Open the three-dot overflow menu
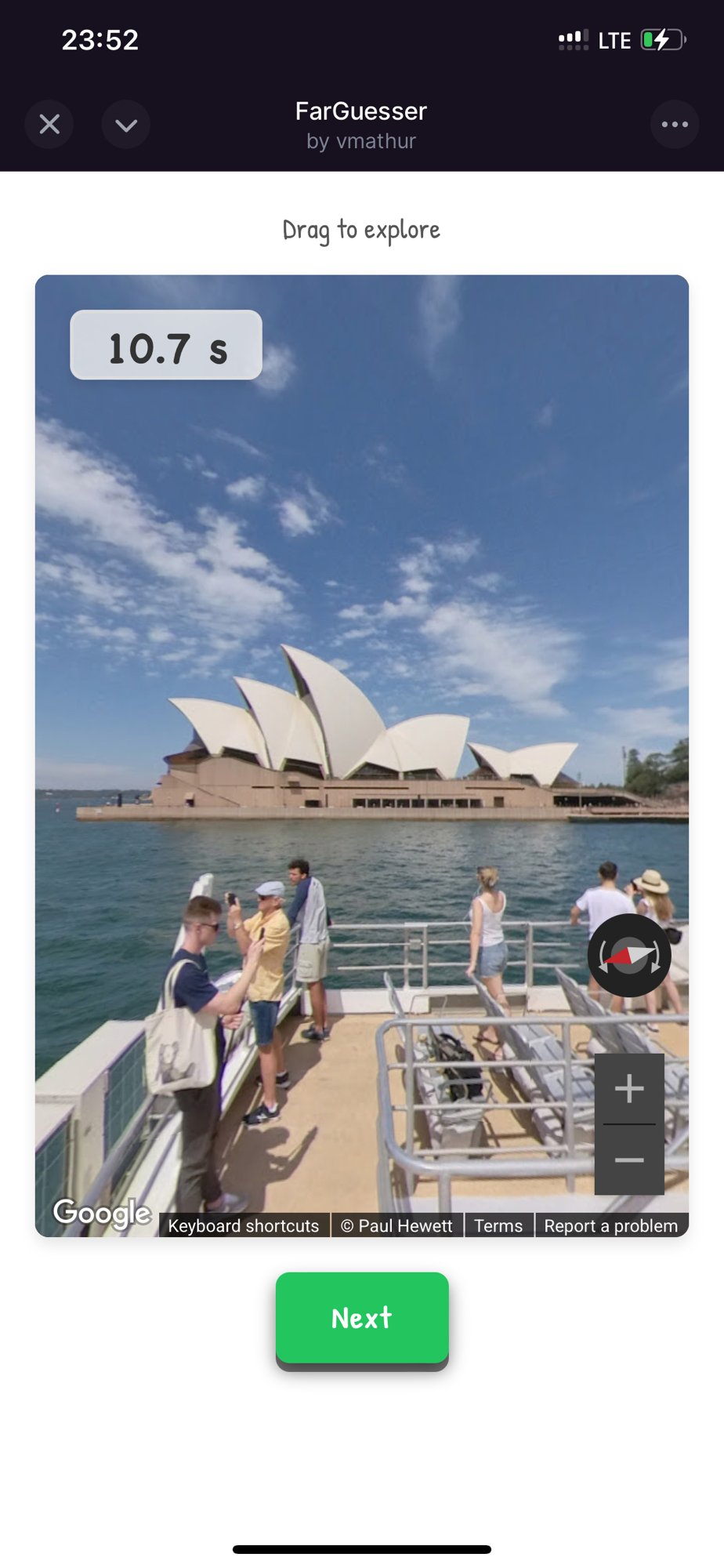Viewport: 724px width, 1568px height. pyautogui.click(x=675, y=125)
